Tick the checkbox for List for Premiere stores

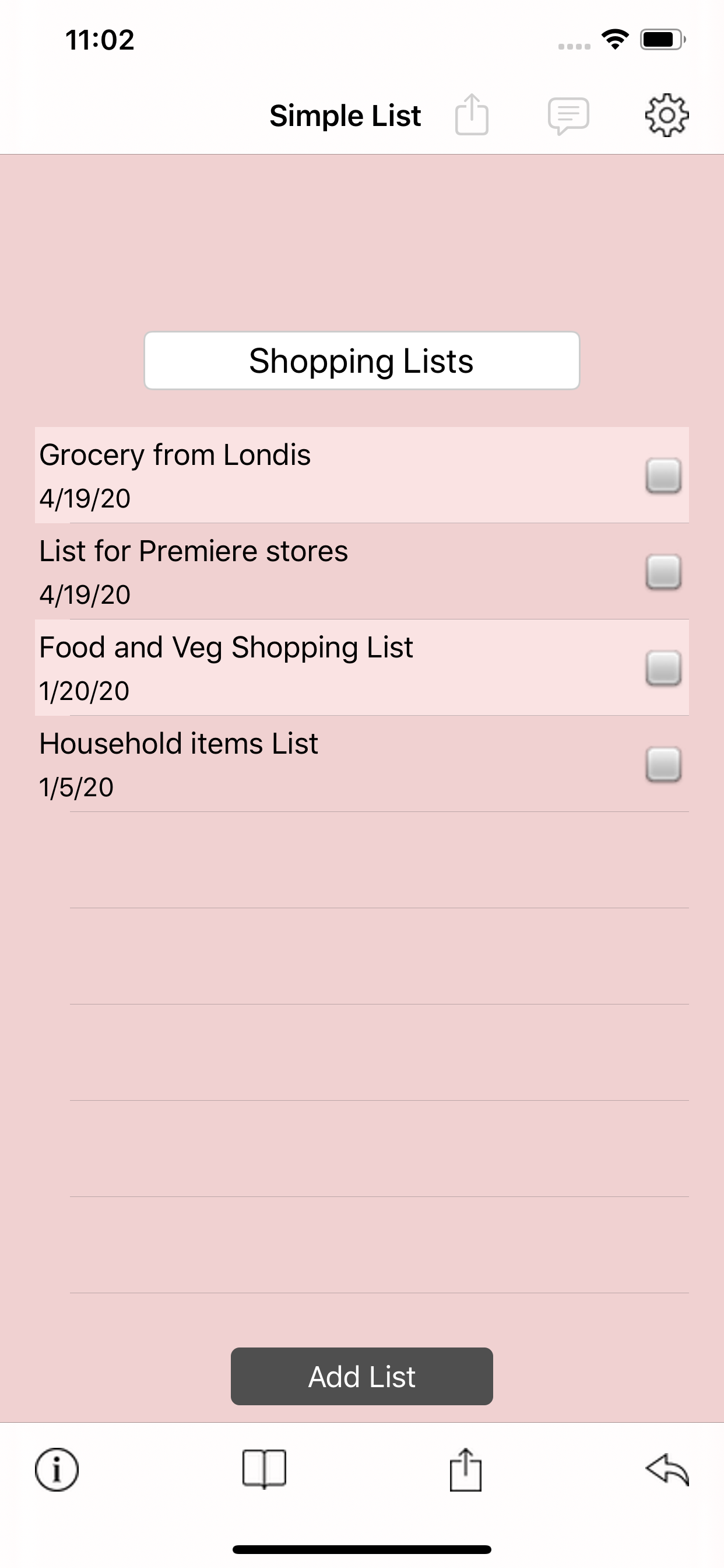[663, 572]
